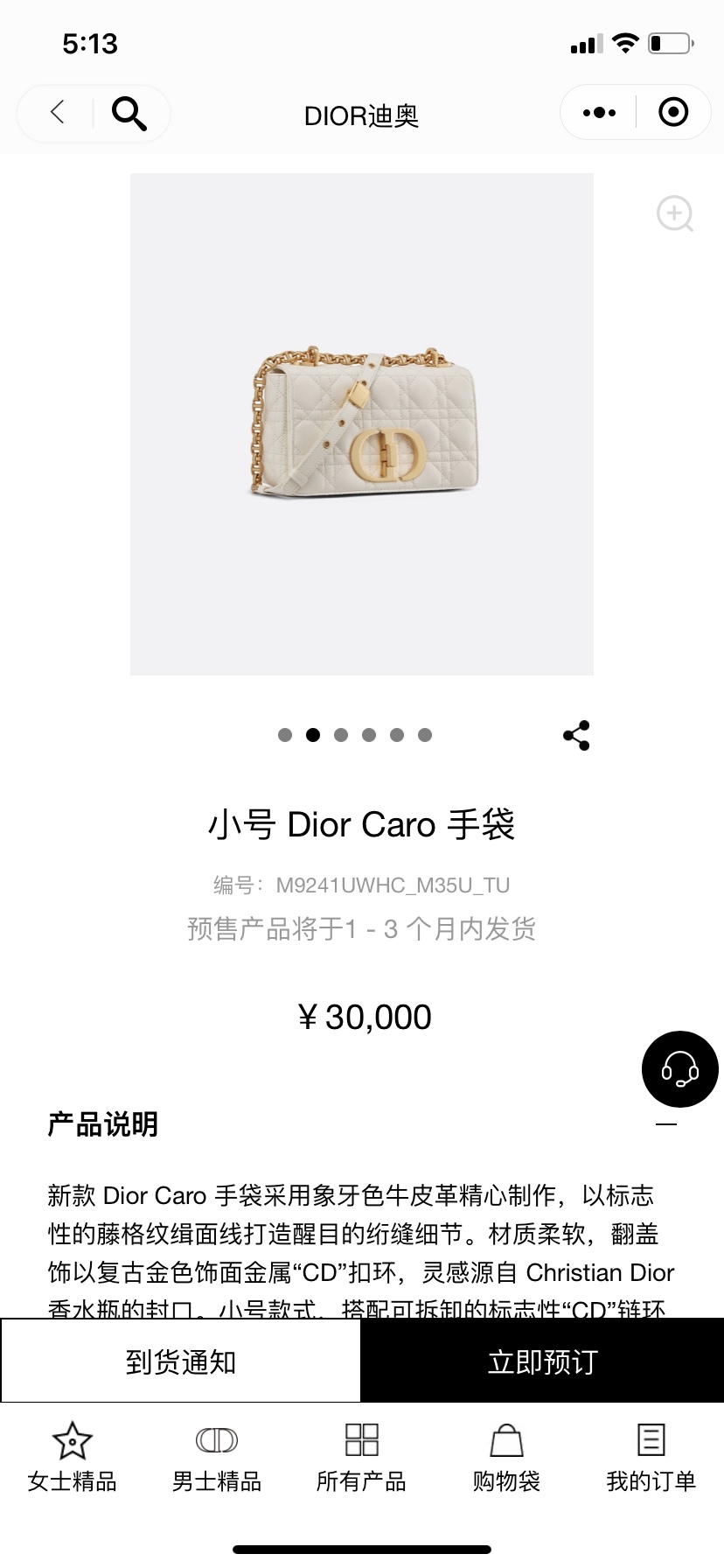The width and height of the screenshot is (724, 1568).
Task: Switch to the 男士精品 tab
Action: pyautogui.click(x=217, y=1458)
